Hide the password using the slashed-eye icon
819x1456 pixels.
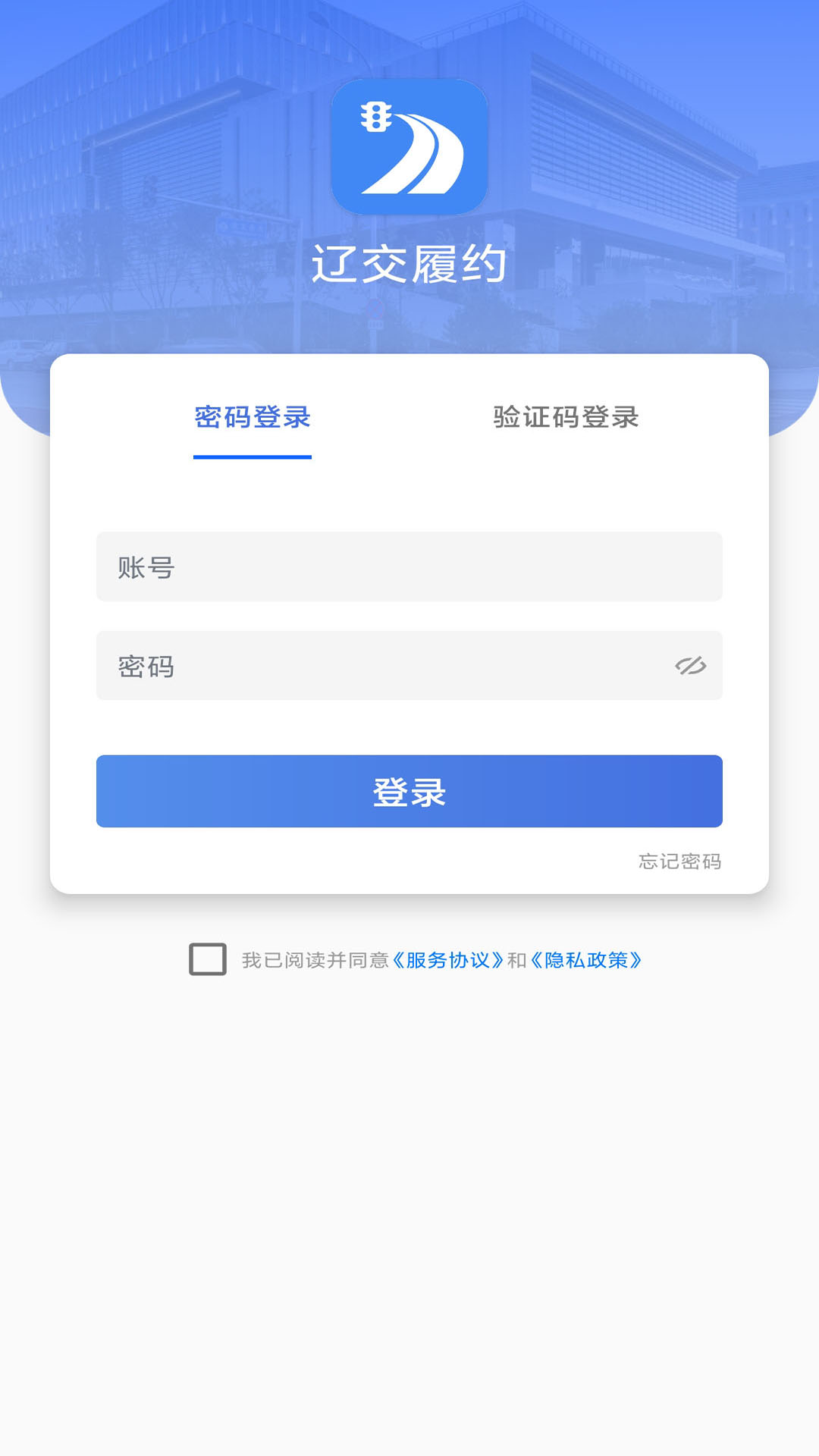coord(692,667)
